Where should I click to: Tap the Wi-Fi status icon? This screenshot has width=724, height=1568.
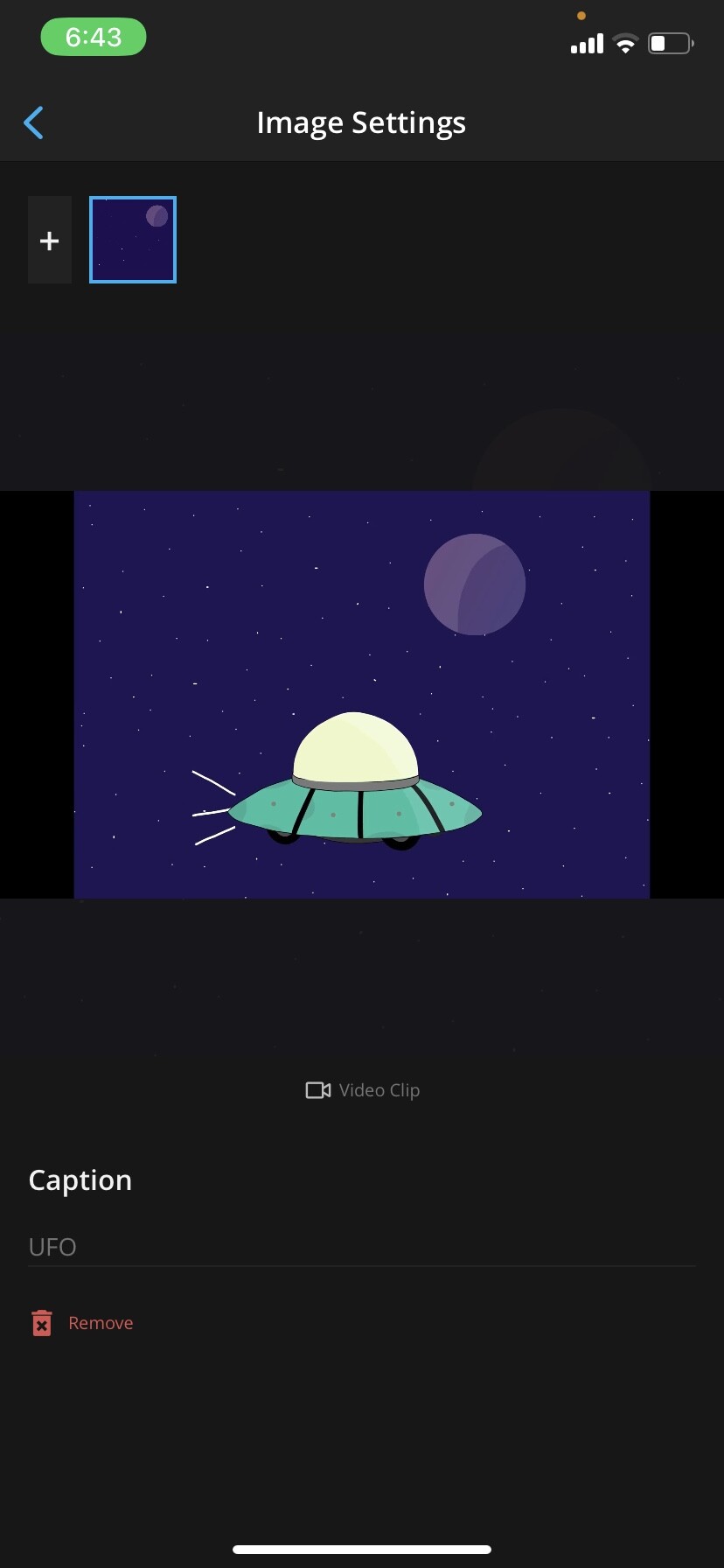[x=624, y=43]
